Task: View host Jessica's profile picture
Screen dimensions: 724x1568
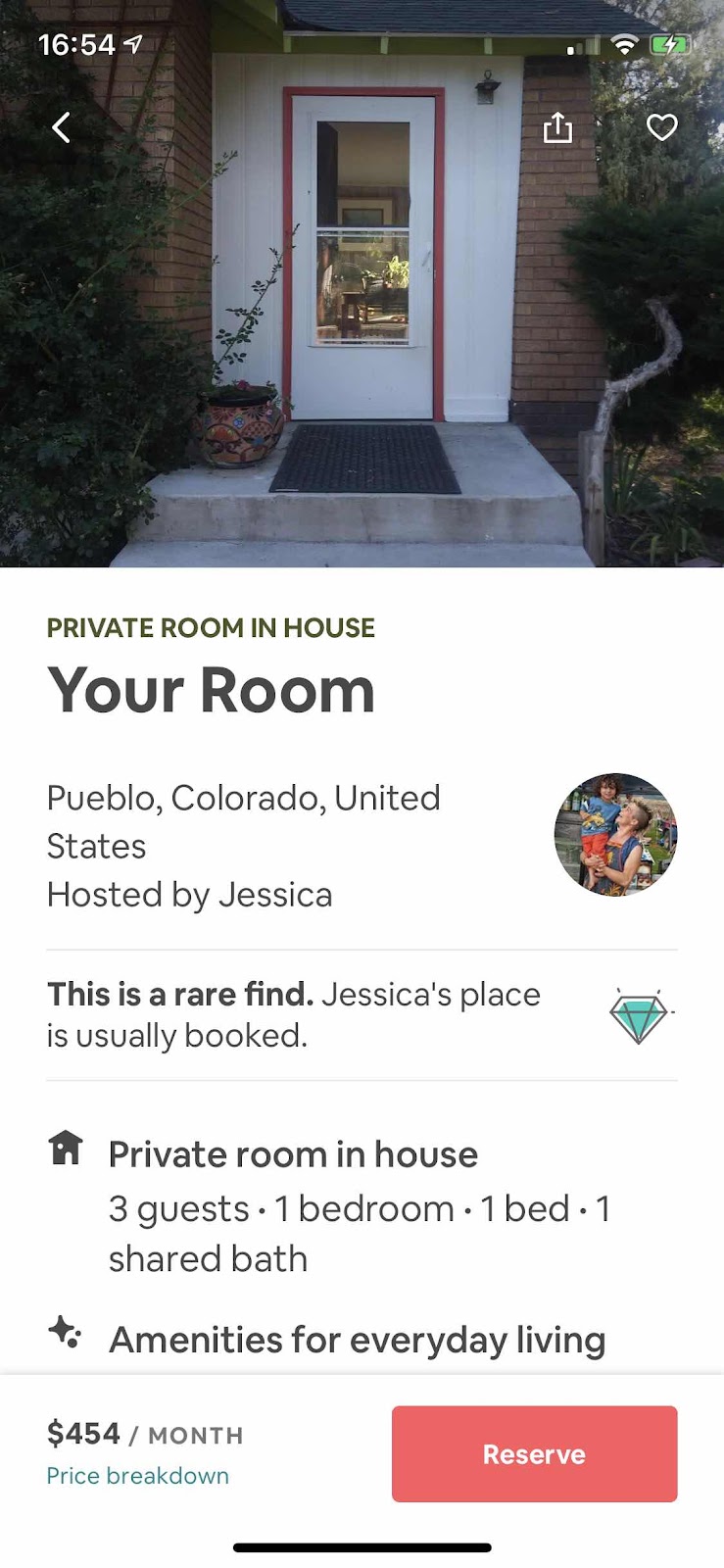Action: (615, 835)
